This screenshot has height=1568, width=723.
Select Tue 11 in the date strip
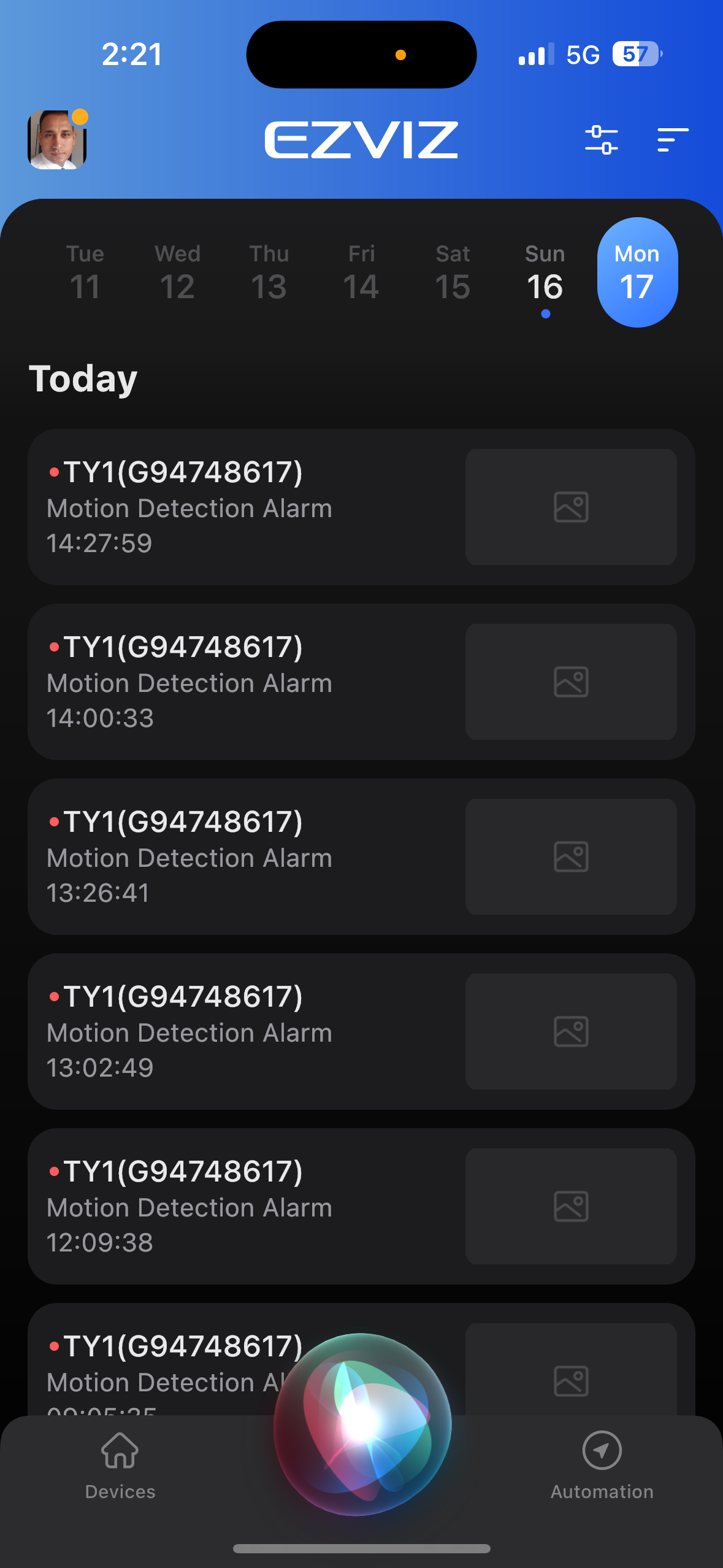tap(85, 272)
